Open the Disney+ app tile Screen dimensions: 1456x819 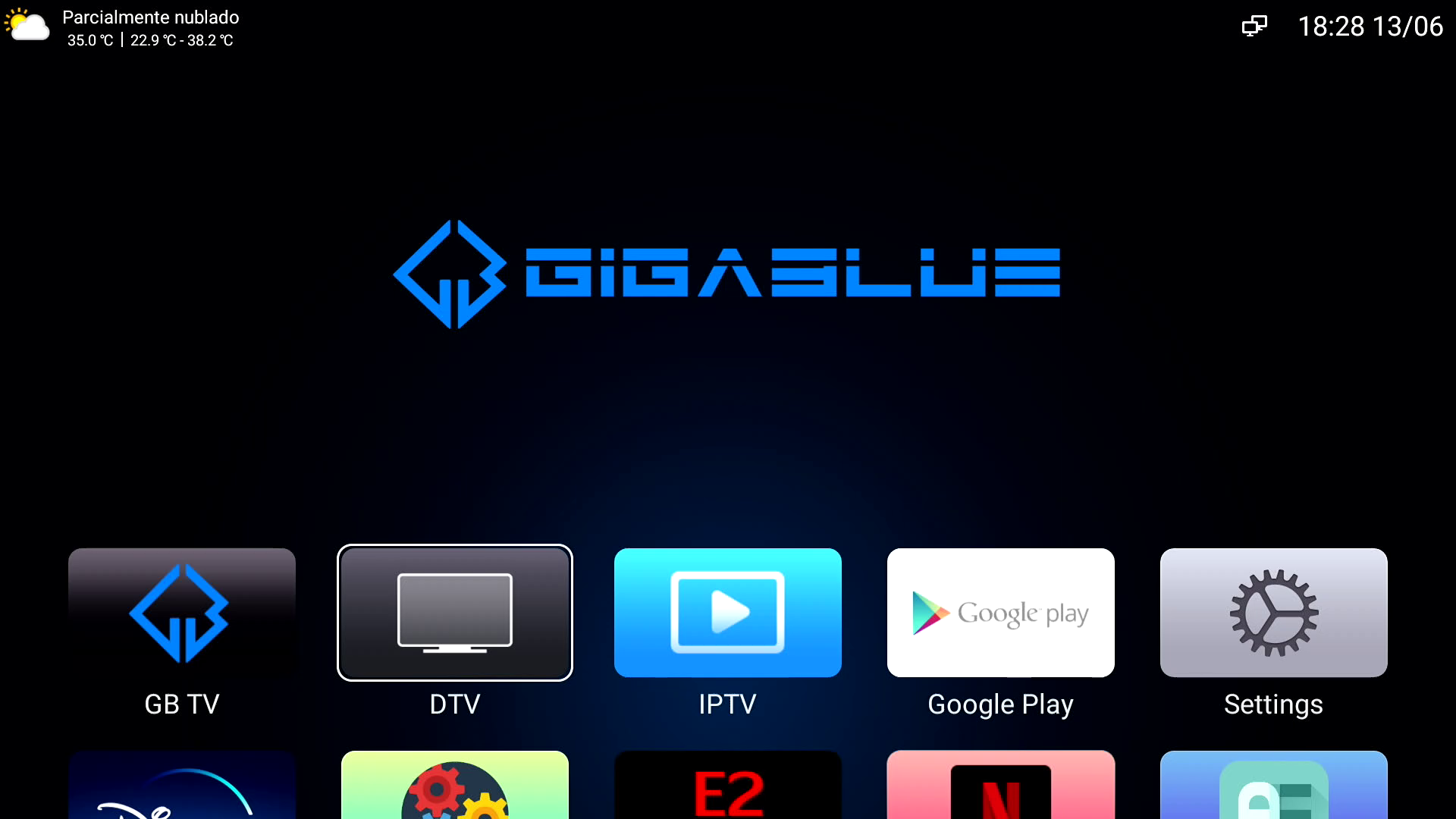coord(182,786)
